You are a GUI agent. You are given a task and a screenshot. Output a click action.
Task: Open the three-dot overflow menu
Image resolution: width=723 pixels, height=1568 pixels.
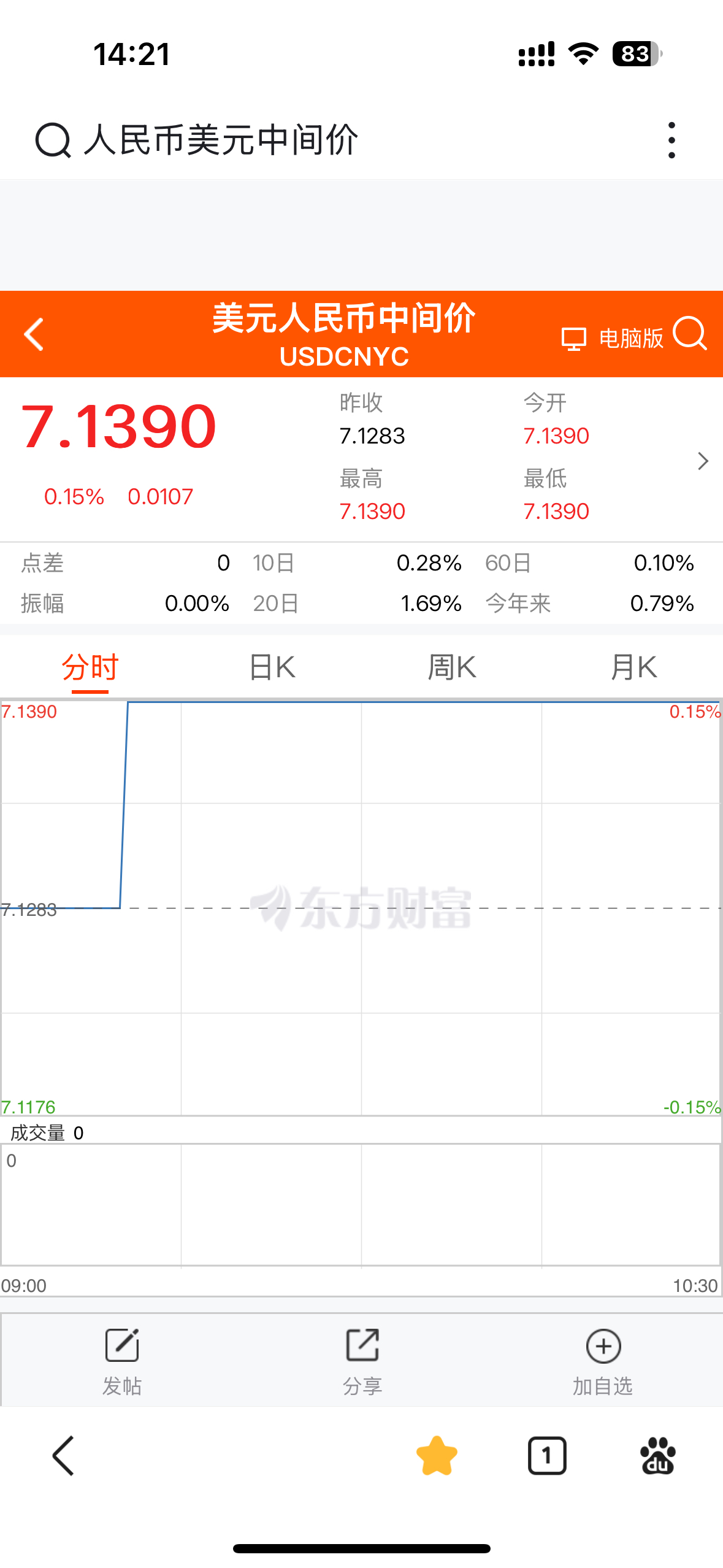tap(671, 140)
